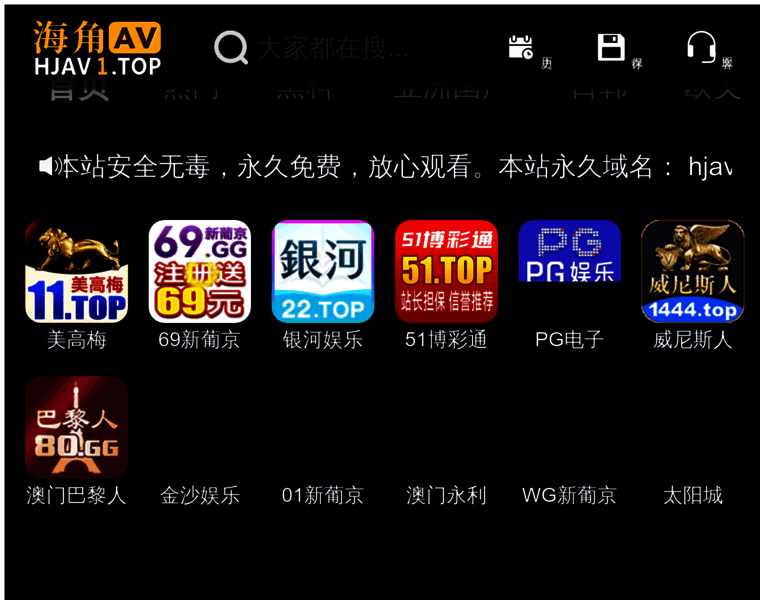Select the 太阳城 link
Image resolution: width=760 pixels, height=600 pixels.
pyautogui.click(x=692, y=495)
